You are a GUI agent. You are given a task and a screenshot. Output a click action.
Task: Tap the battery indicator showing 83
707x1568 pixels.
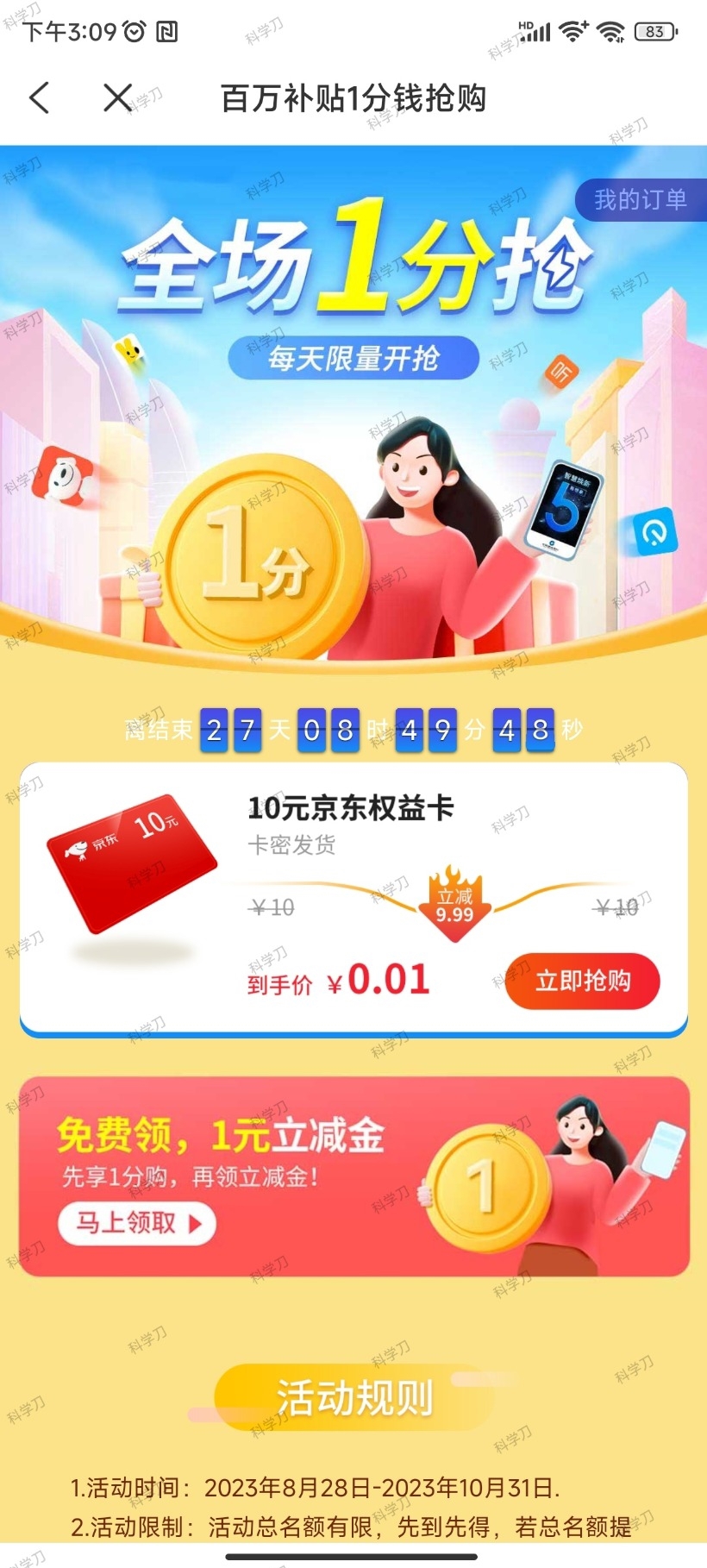[653, 31]
